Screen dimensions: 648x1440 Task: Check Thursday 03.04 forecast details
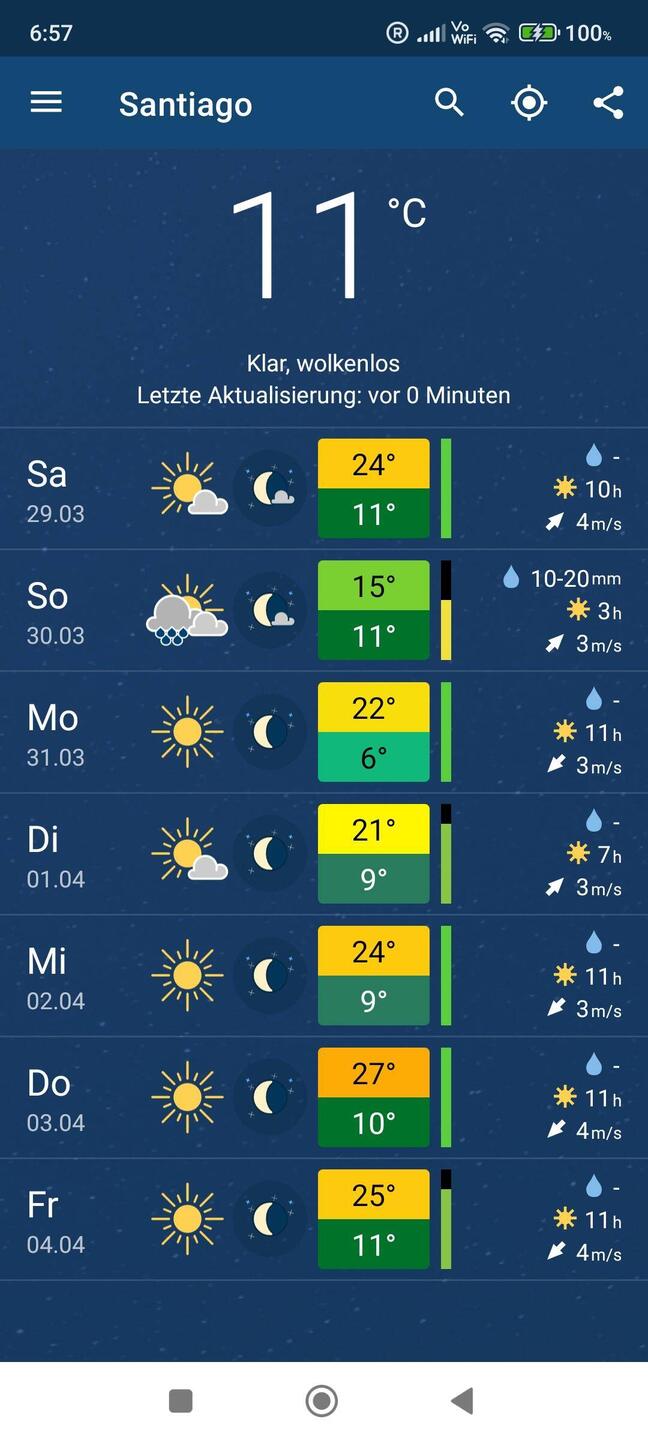pyautogui.click(x=324, y=1099)
